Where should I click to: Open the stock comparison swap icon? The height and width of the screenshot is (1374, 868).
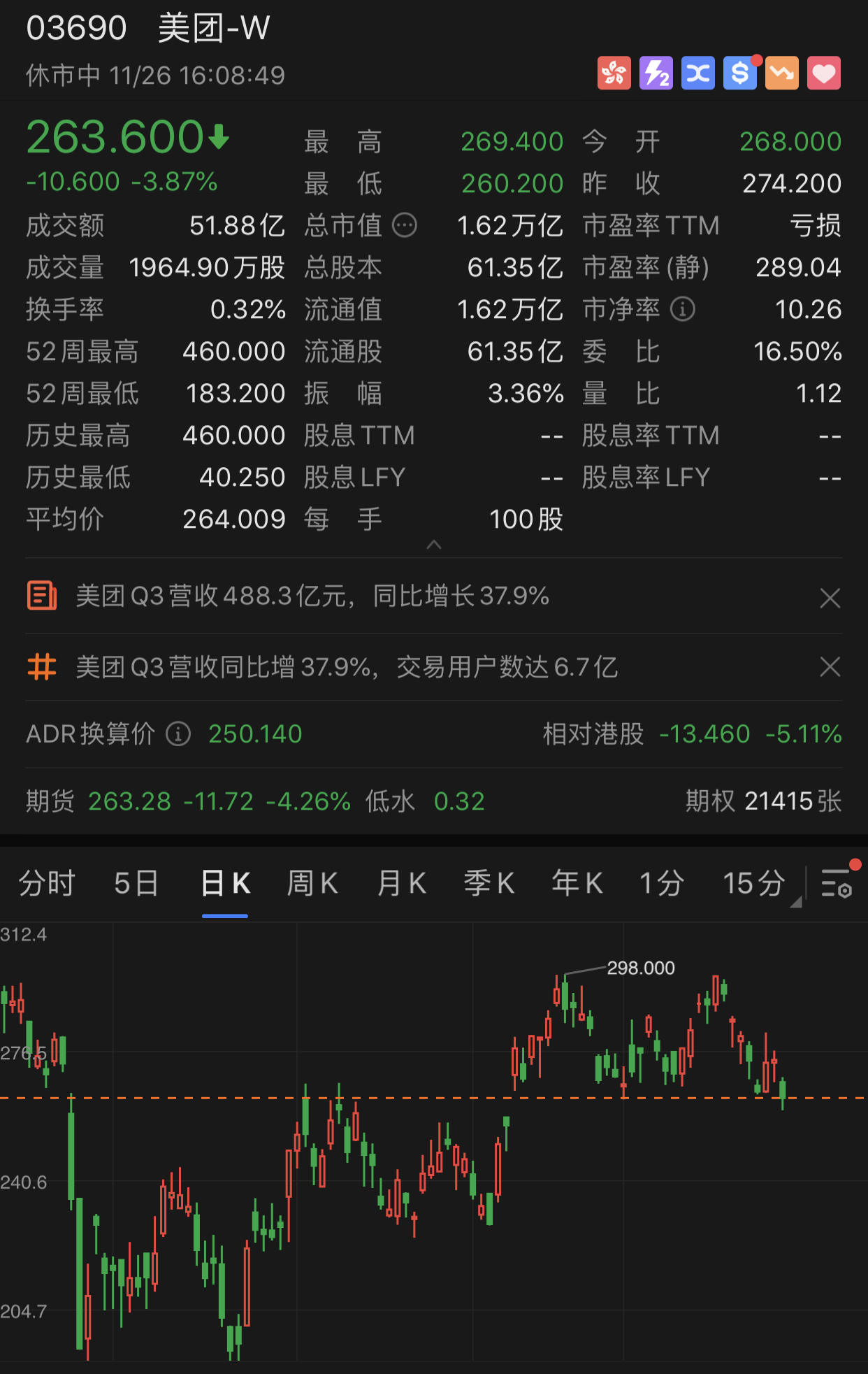(697, 72)
